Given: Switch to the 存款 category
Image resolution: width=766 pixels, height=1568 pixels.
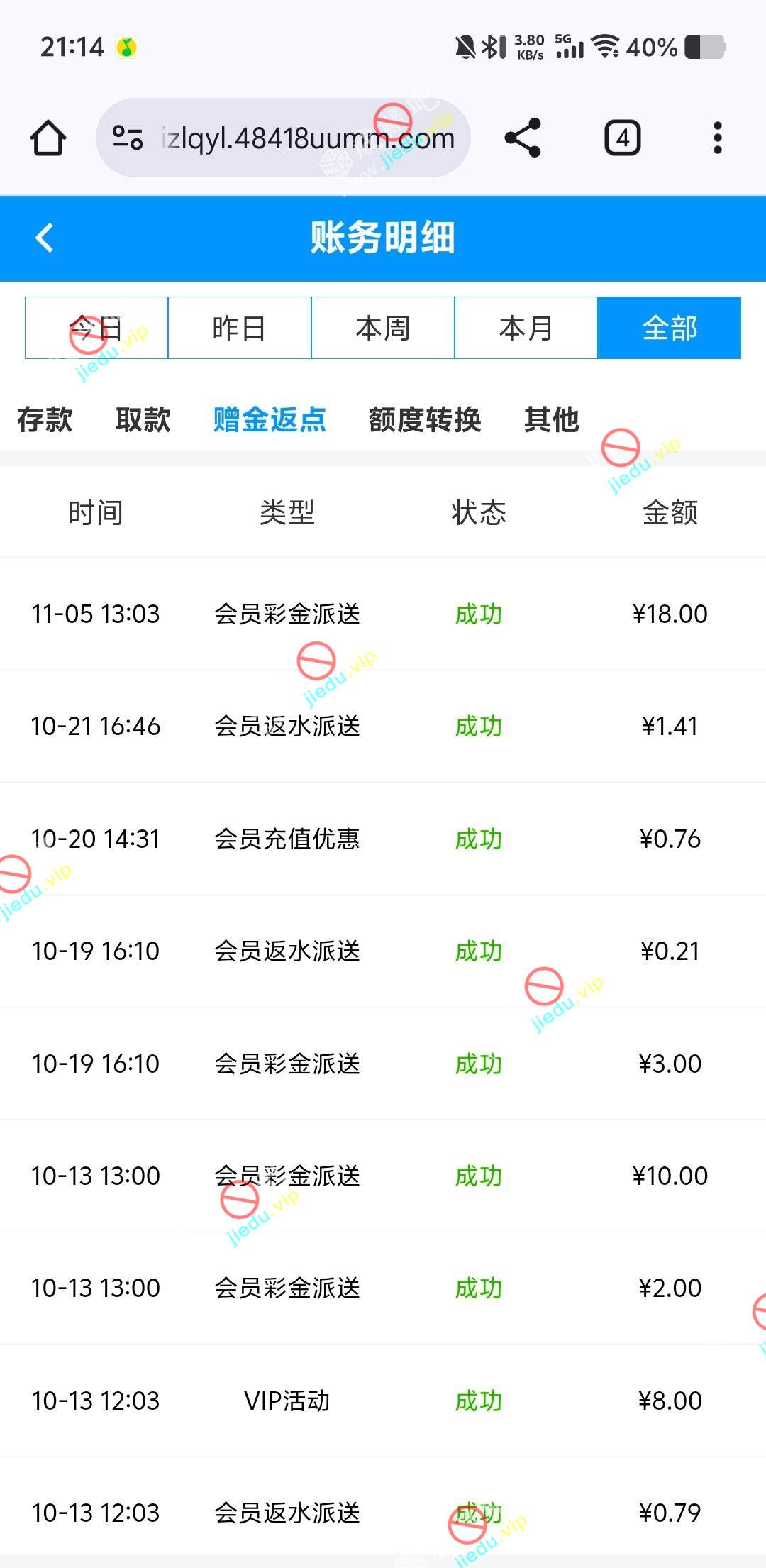Looking at the screenshot, I should [x=45, y=419].
